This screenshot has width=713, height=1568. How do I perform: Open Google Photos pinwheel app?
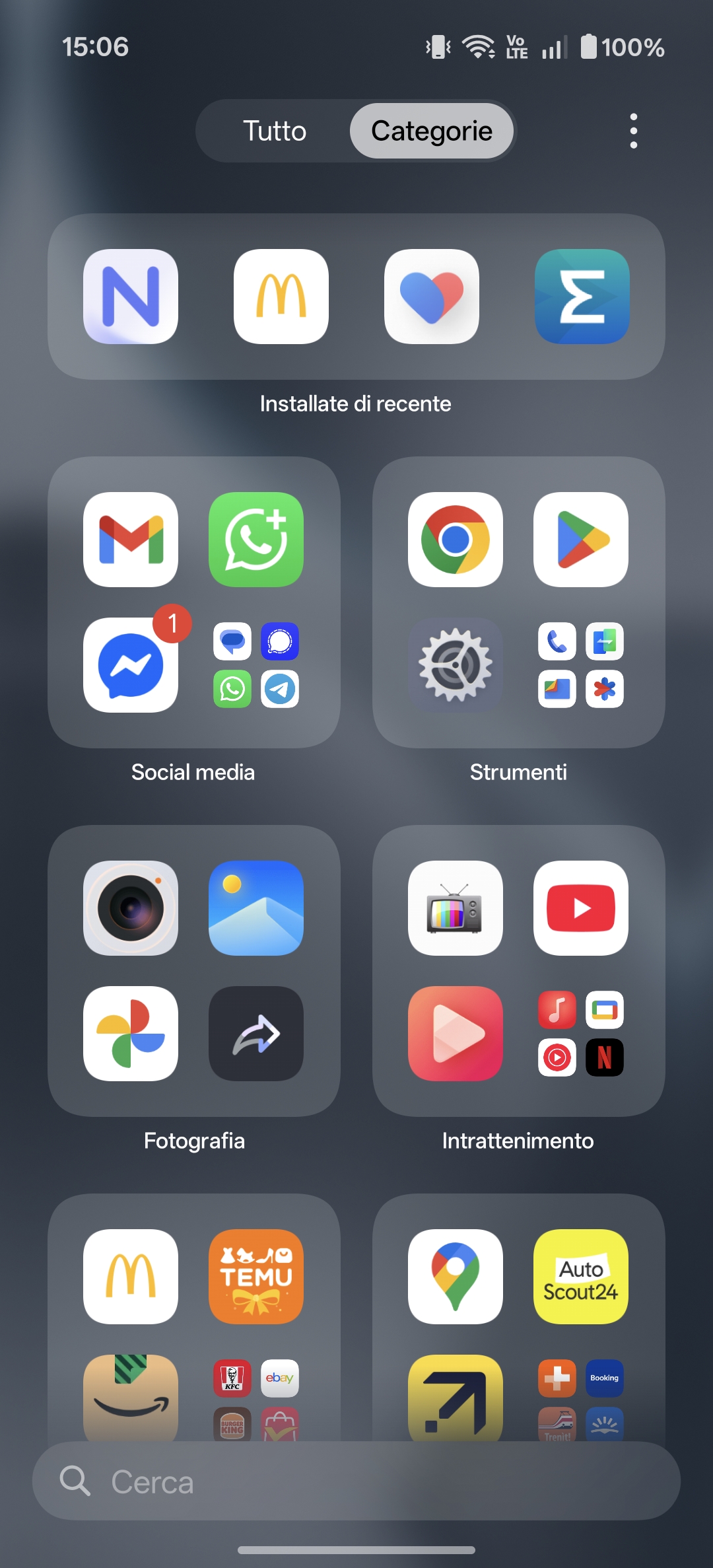coord(131,1034)
